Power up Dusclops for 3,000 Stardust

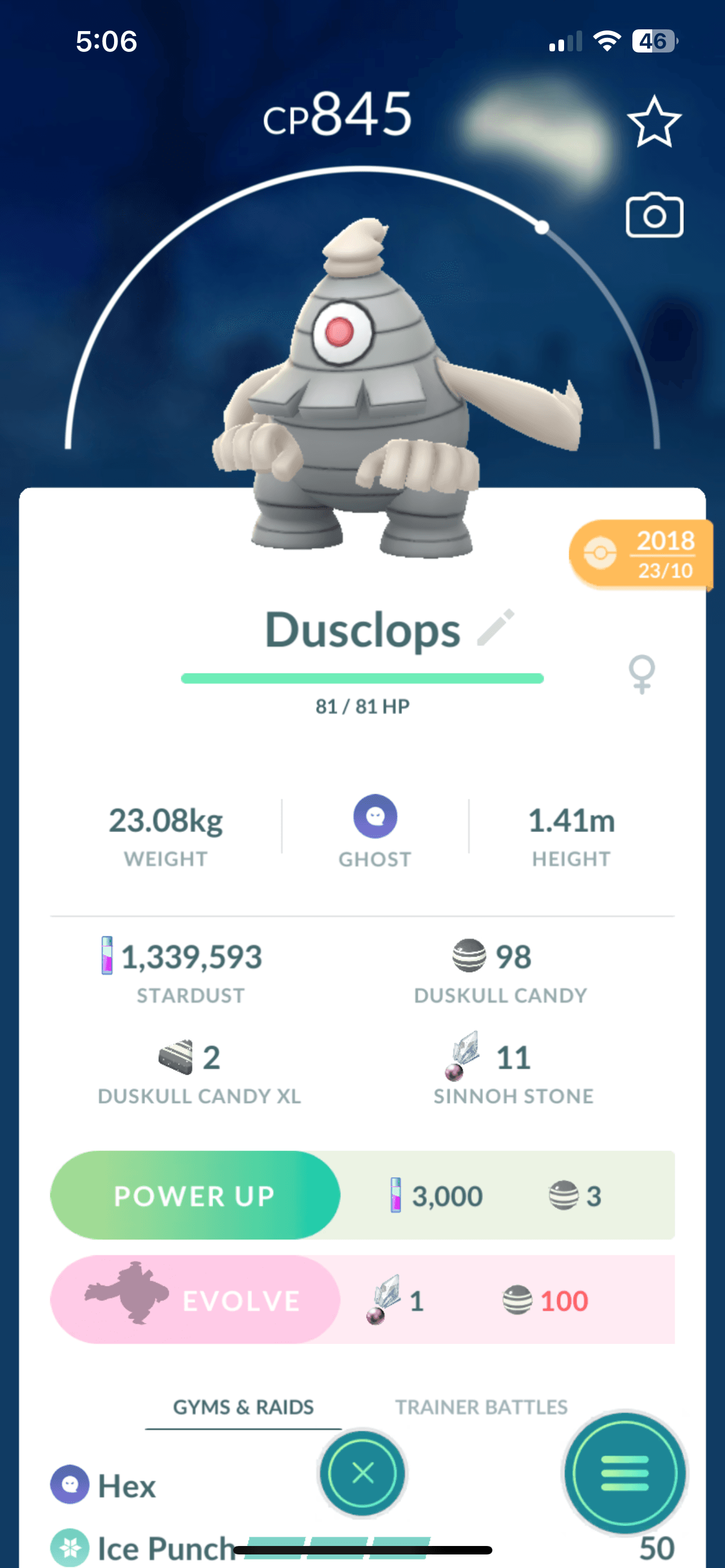pos(195,1195)
